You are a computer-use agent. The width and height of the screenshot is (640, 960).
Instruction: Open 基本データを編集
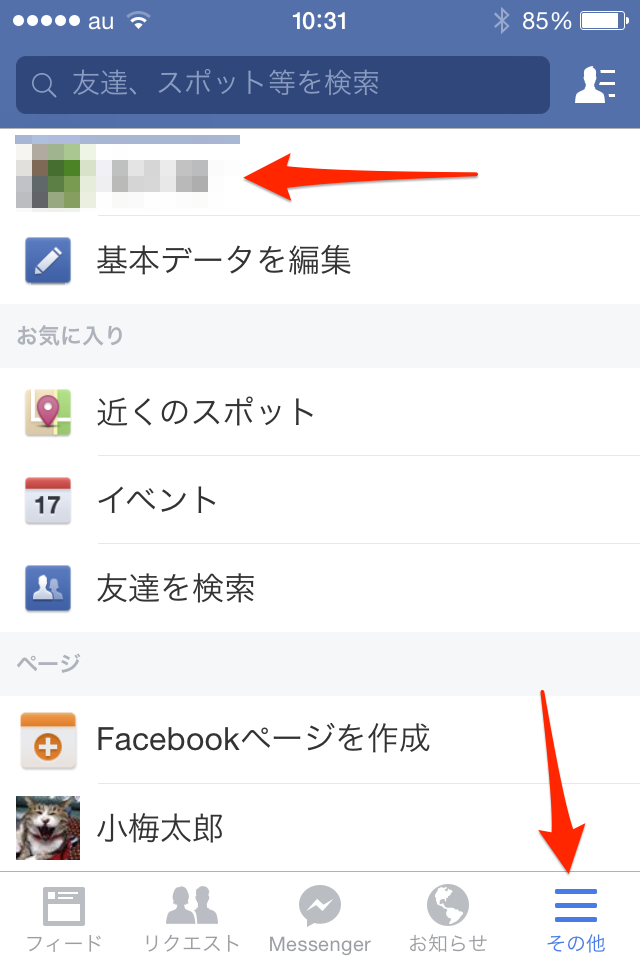coord(320,261)
